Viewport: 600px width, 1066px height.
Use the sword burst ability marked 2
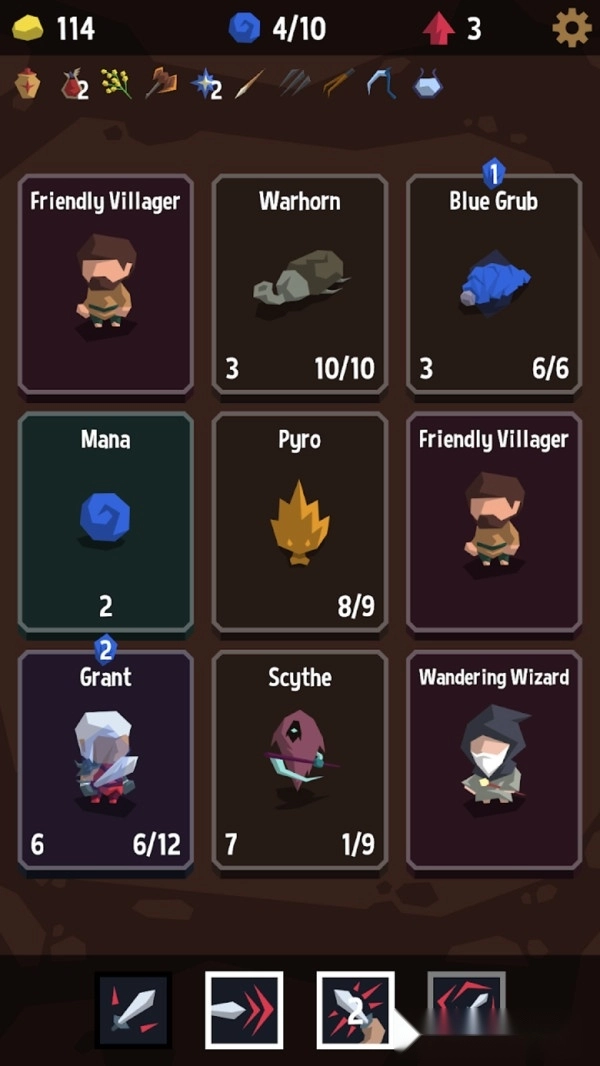point(355,1009)
